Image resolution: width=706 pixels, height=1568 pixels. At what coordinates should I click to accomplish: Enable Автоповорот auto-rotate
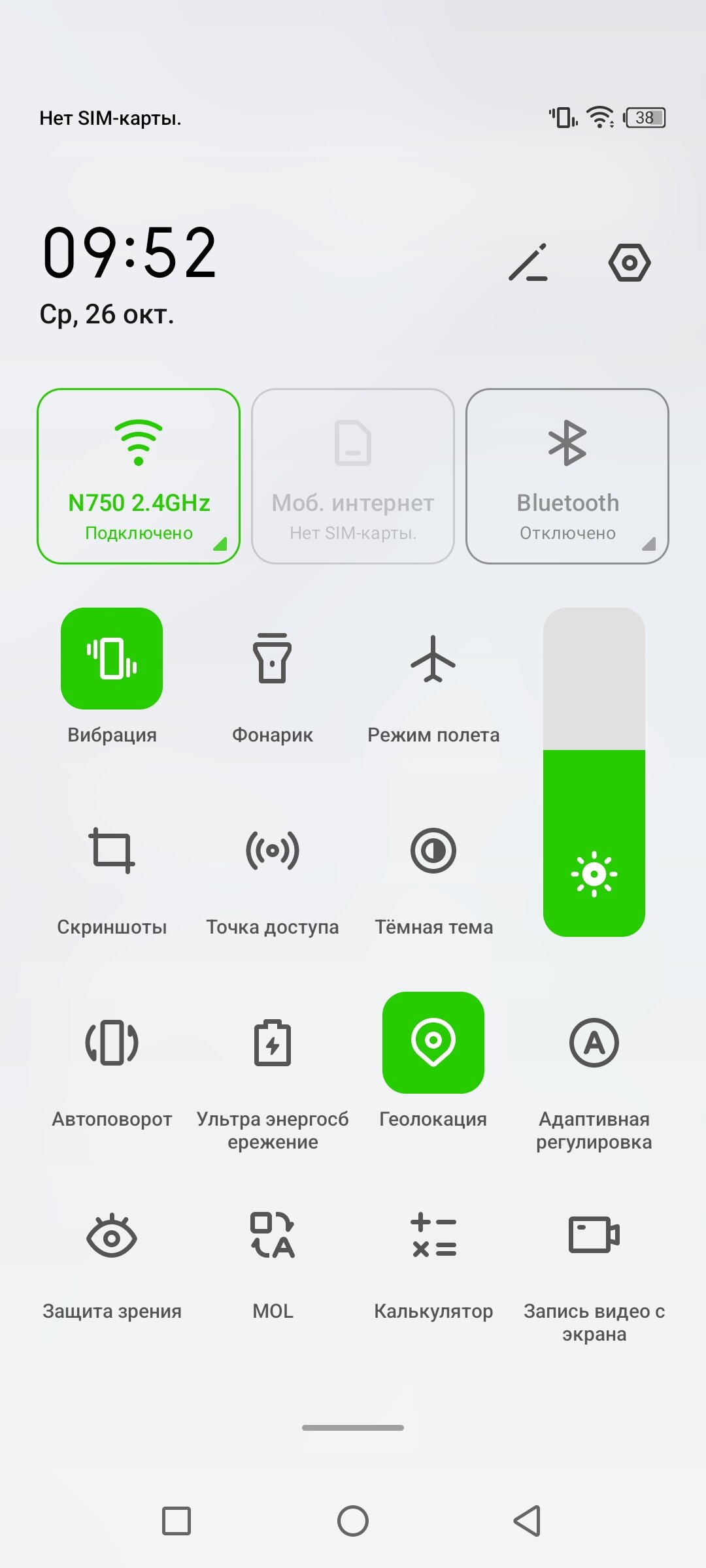[x=112, y=1043]
